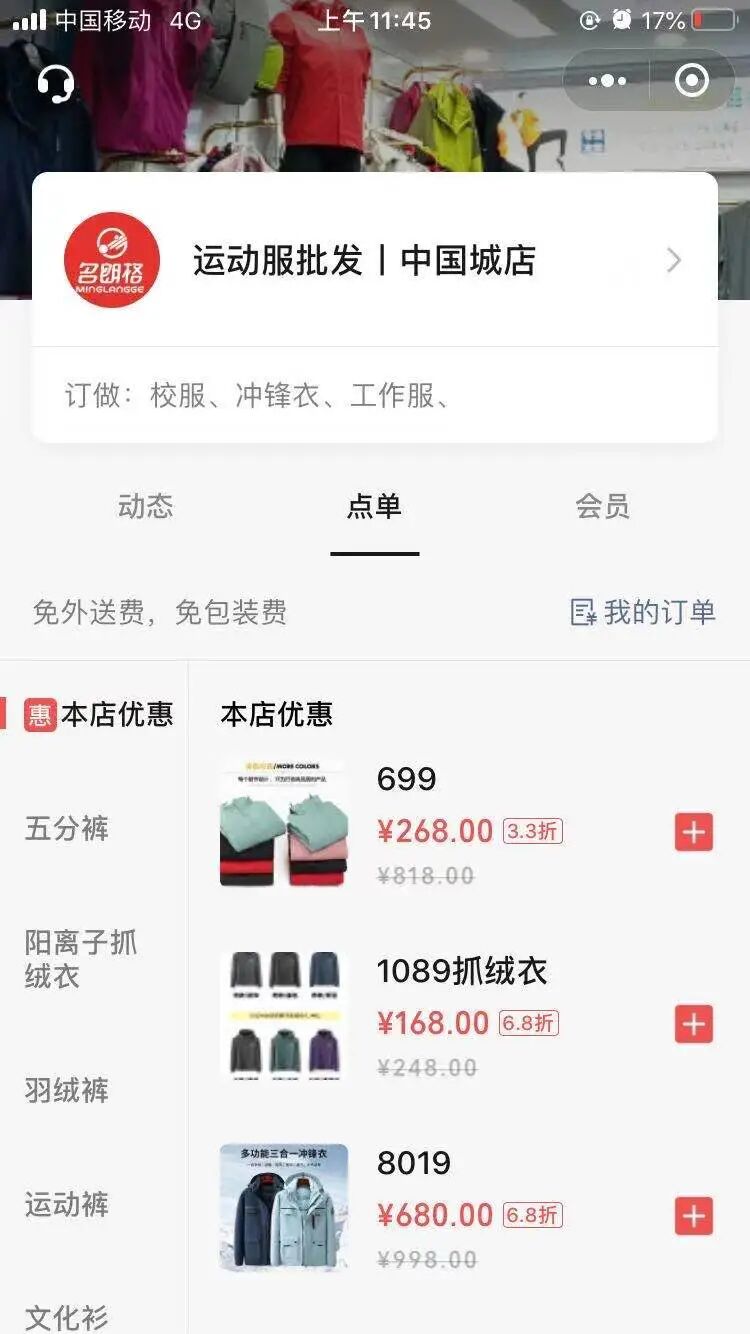This screenshot has height=1334, width=750.
Task: Choose the 五分裤 category
Action: tap(67, 828)
